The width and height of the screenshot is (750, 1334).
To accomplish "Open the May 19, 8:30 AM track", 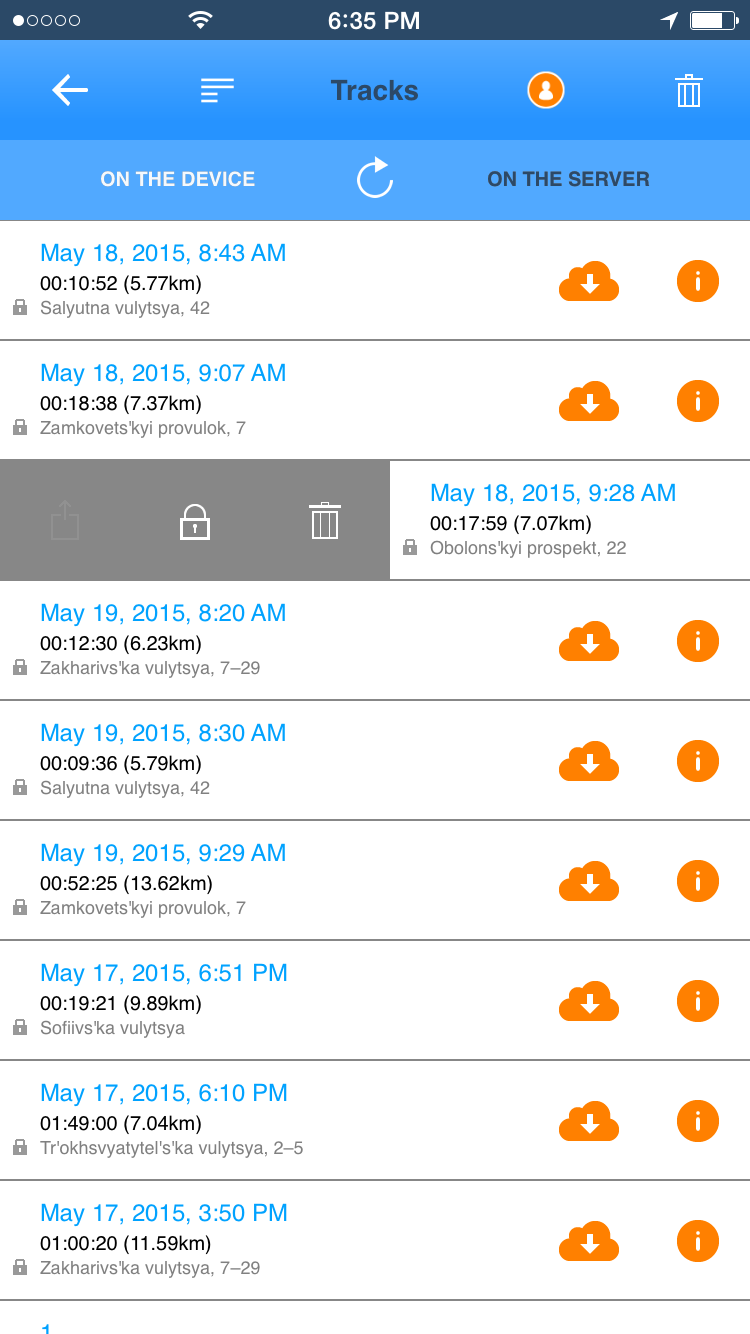I will coord(375,760).
